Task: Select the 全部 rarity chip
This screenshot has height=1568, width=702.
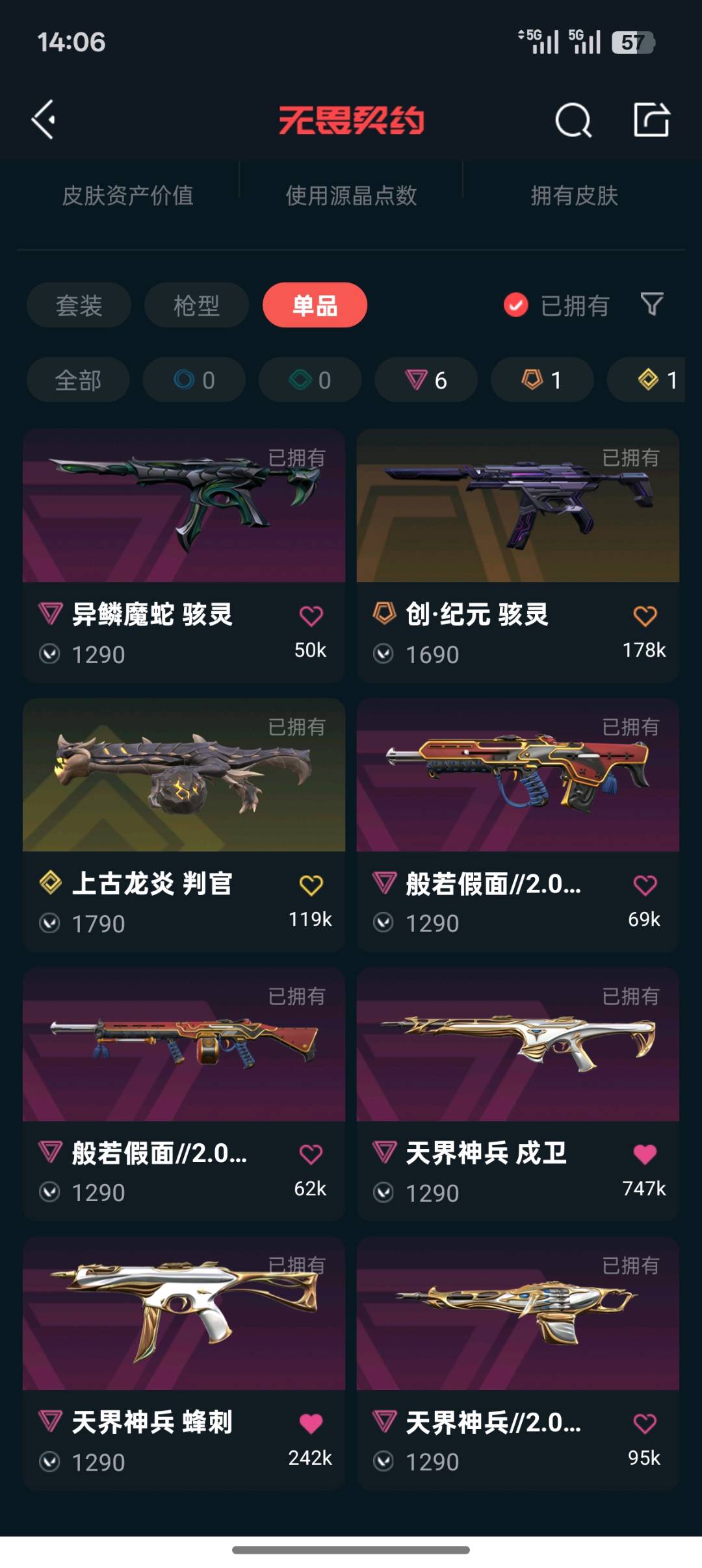Action: [x=78, y=380]
